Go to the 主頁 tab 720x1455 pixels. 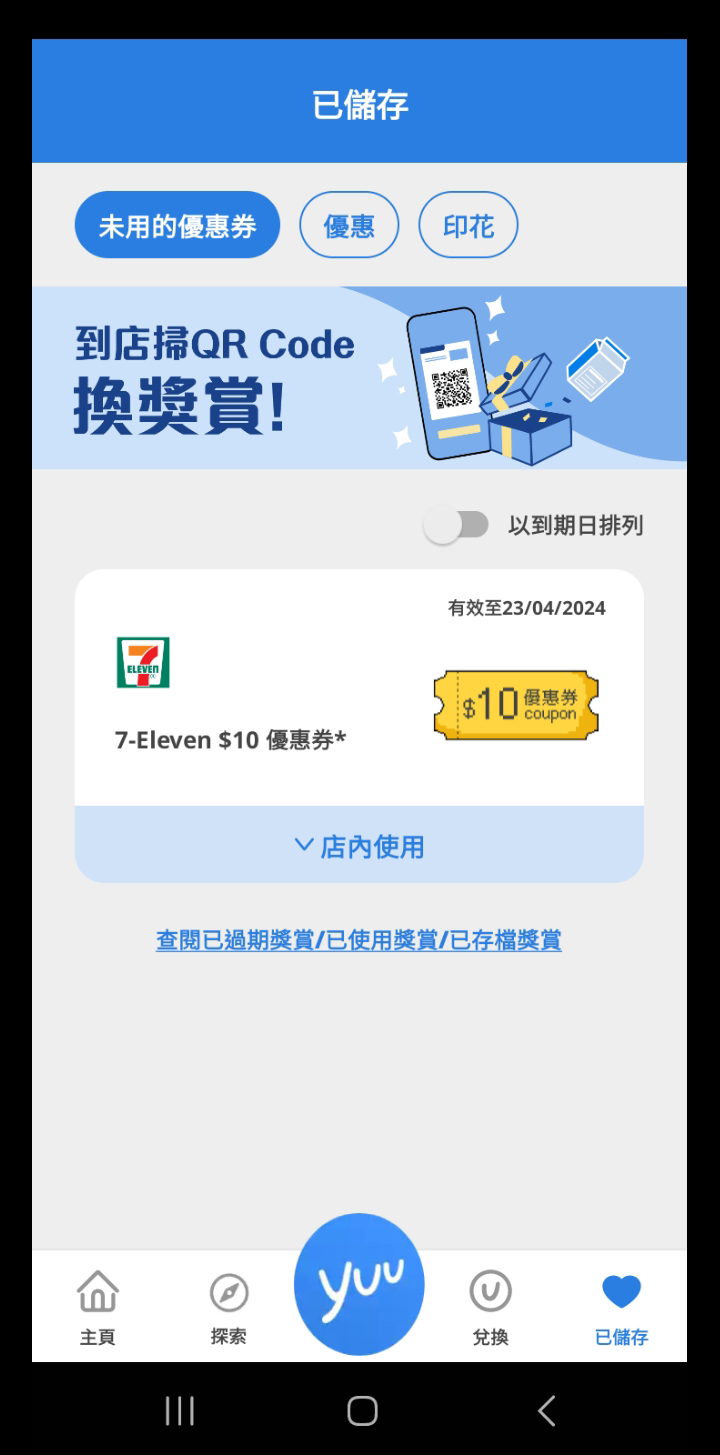98,1308
